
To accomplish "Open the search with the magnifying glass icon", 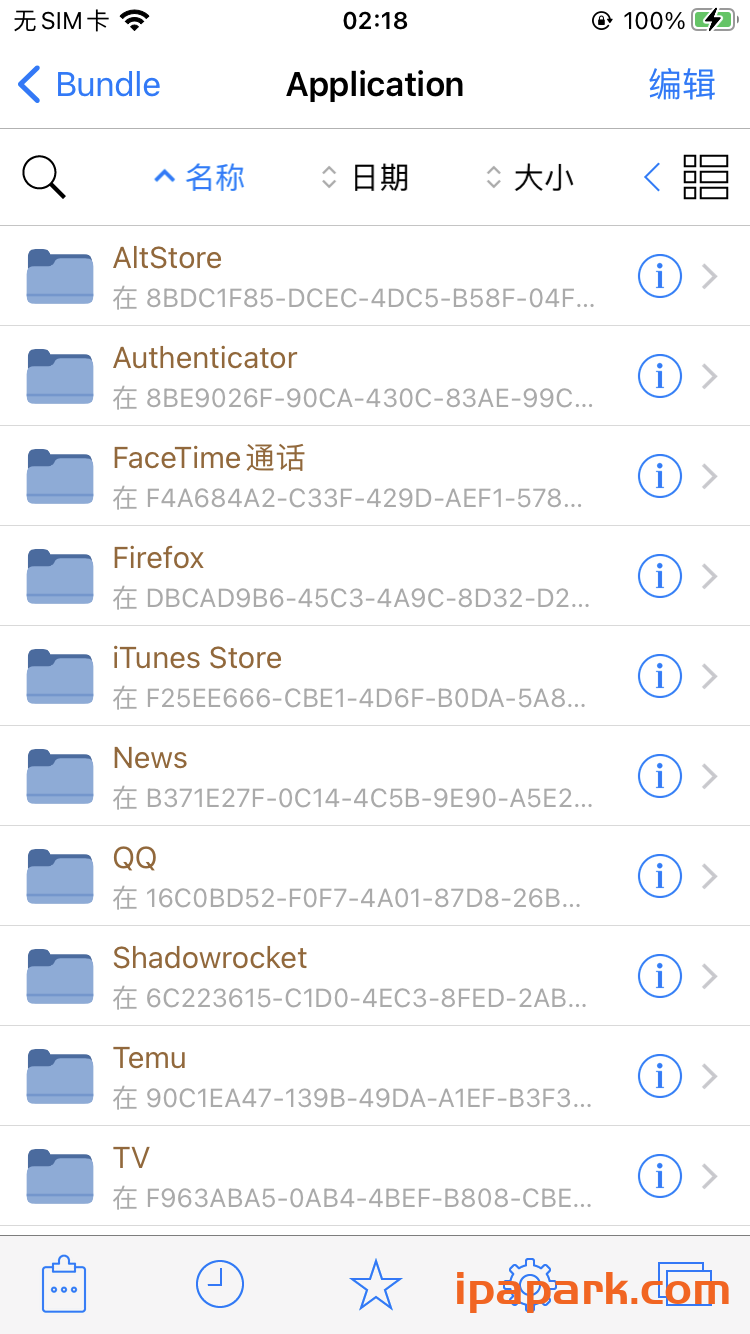I will click(44, 177).
